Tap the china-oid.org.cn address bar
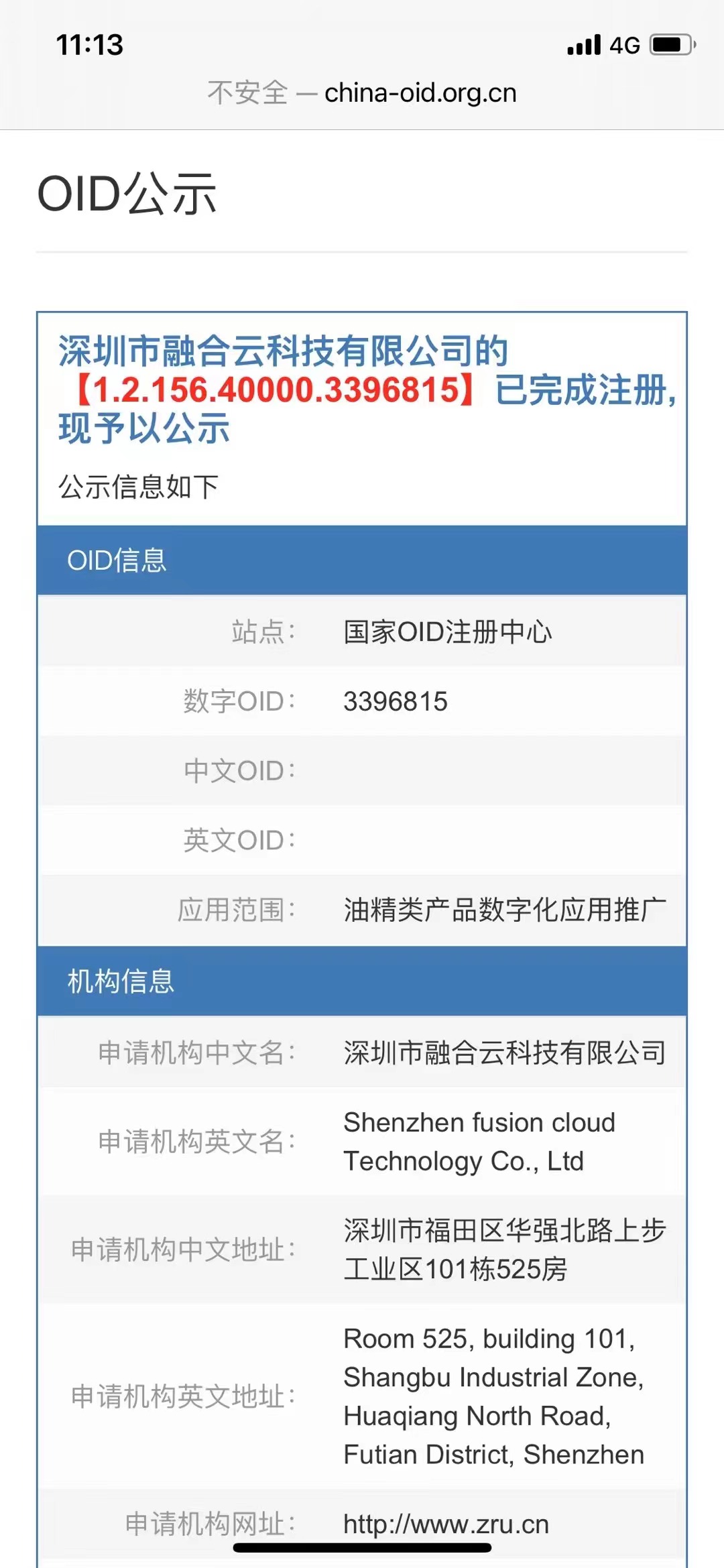Image resolution: width=724 pixels, height=1568 pixels. pos(362,93)
